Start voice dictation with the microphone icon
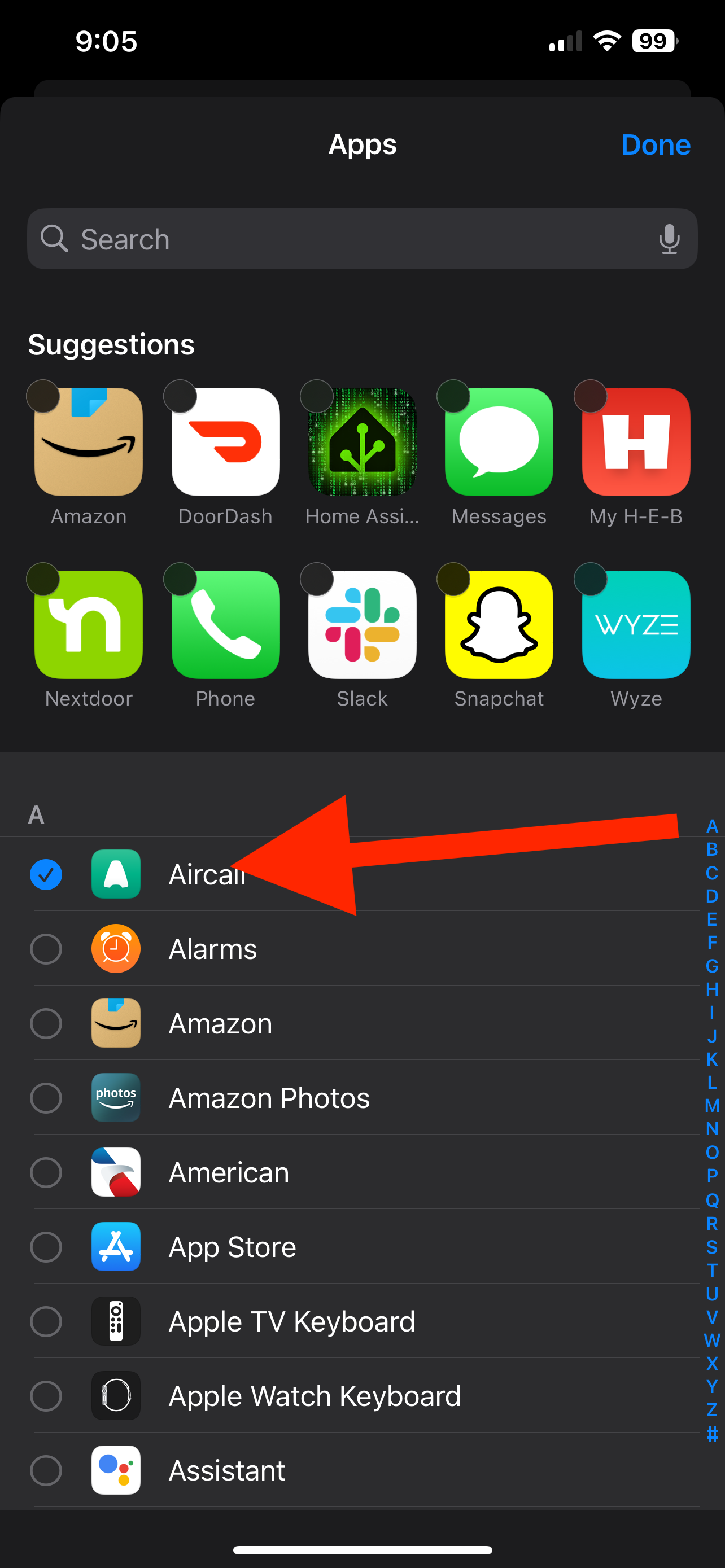Viewport: 725px width, 1568px height. point(669,239)
